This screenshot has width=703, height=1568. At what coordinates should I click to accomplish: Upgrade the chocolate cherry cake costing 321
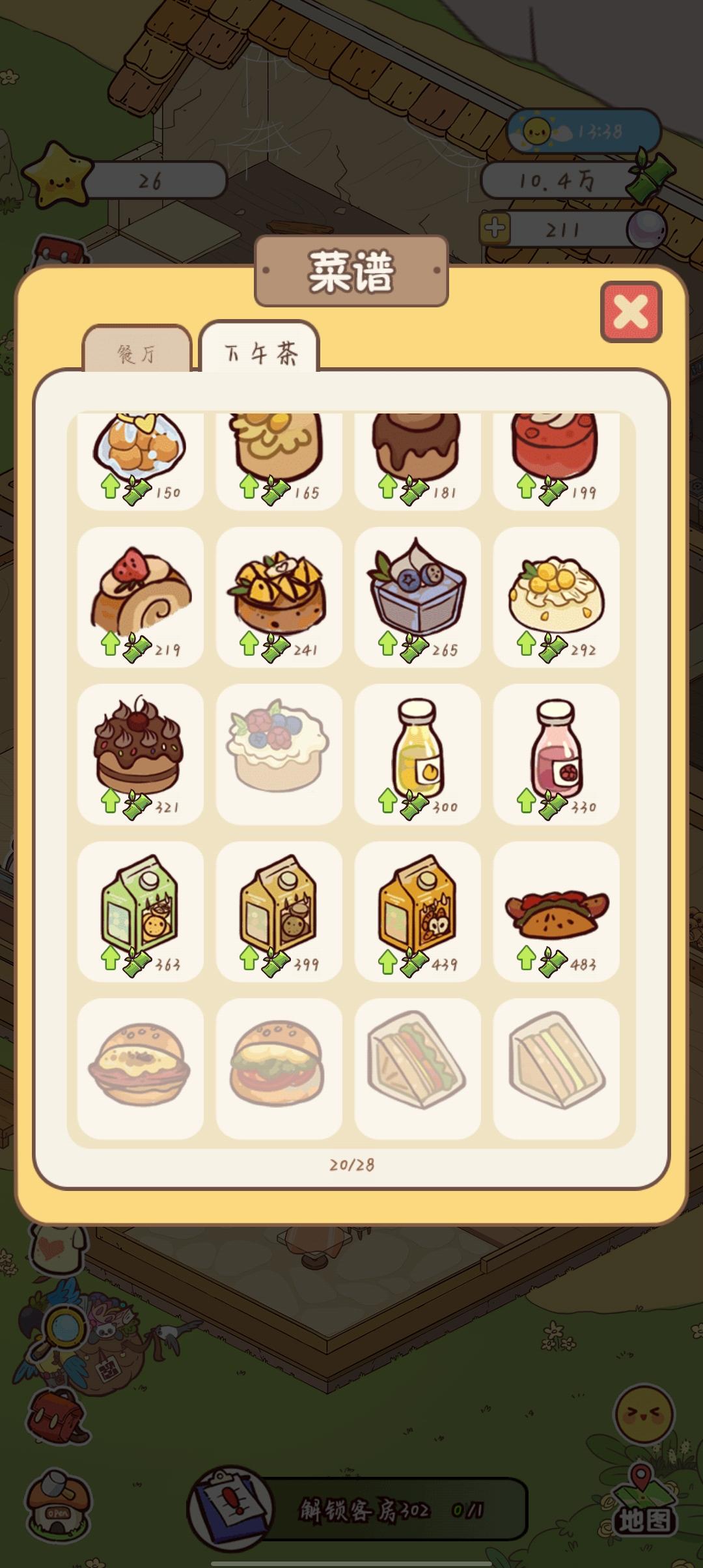[x=140, y=754]
